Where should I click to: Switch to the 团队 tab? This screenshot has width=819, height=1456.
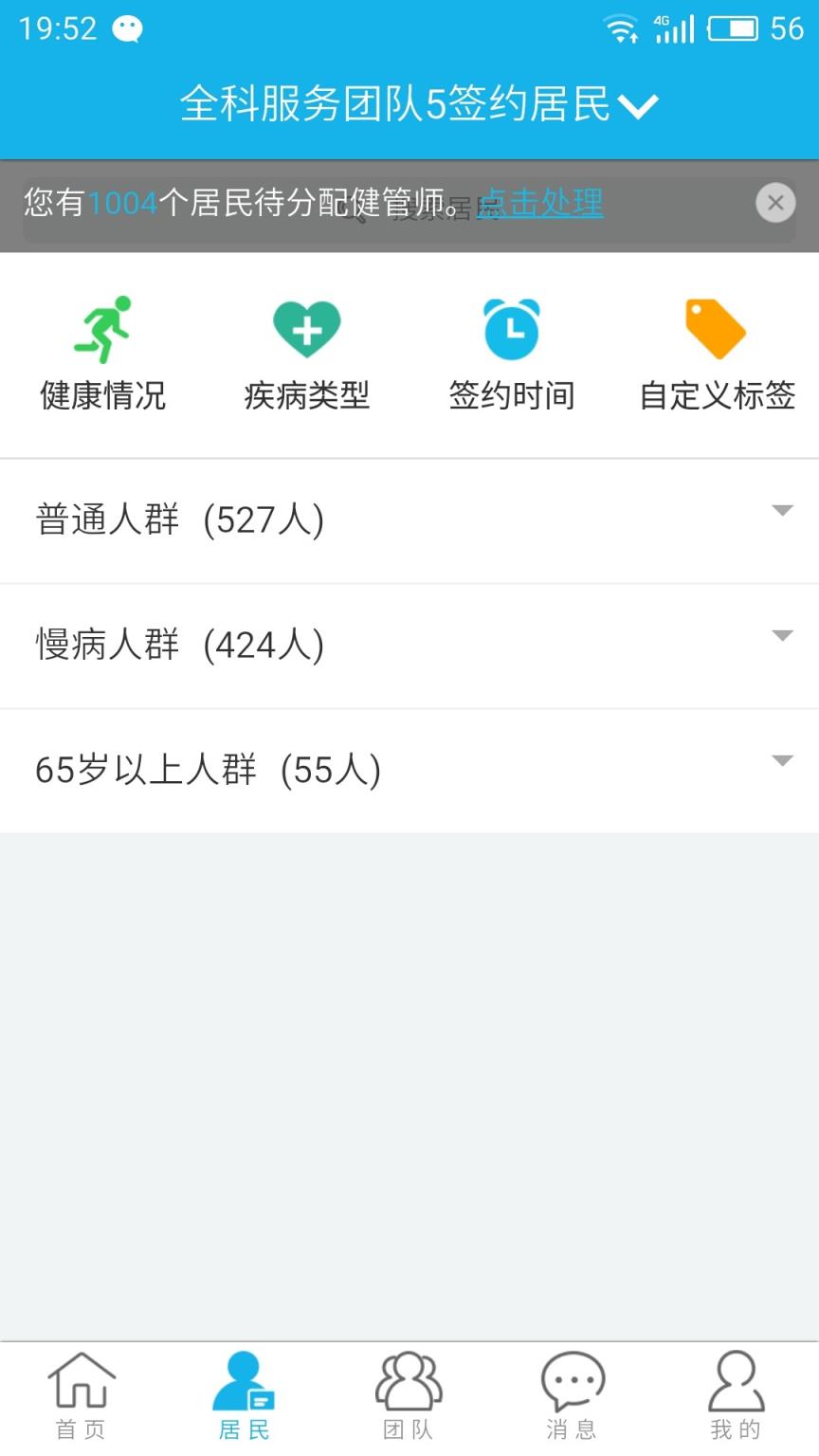click(409, 1393)
